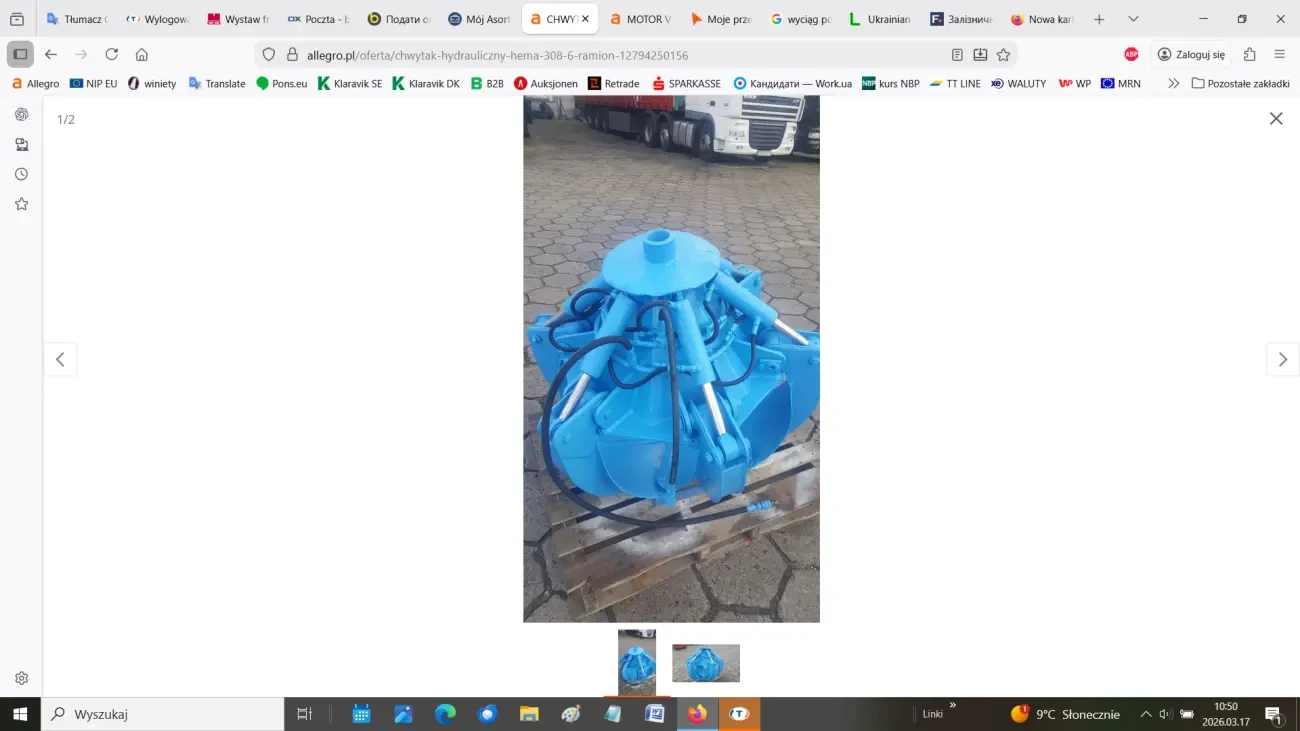Click the Wyszukaj taskbar search box

tap(165, 714)
